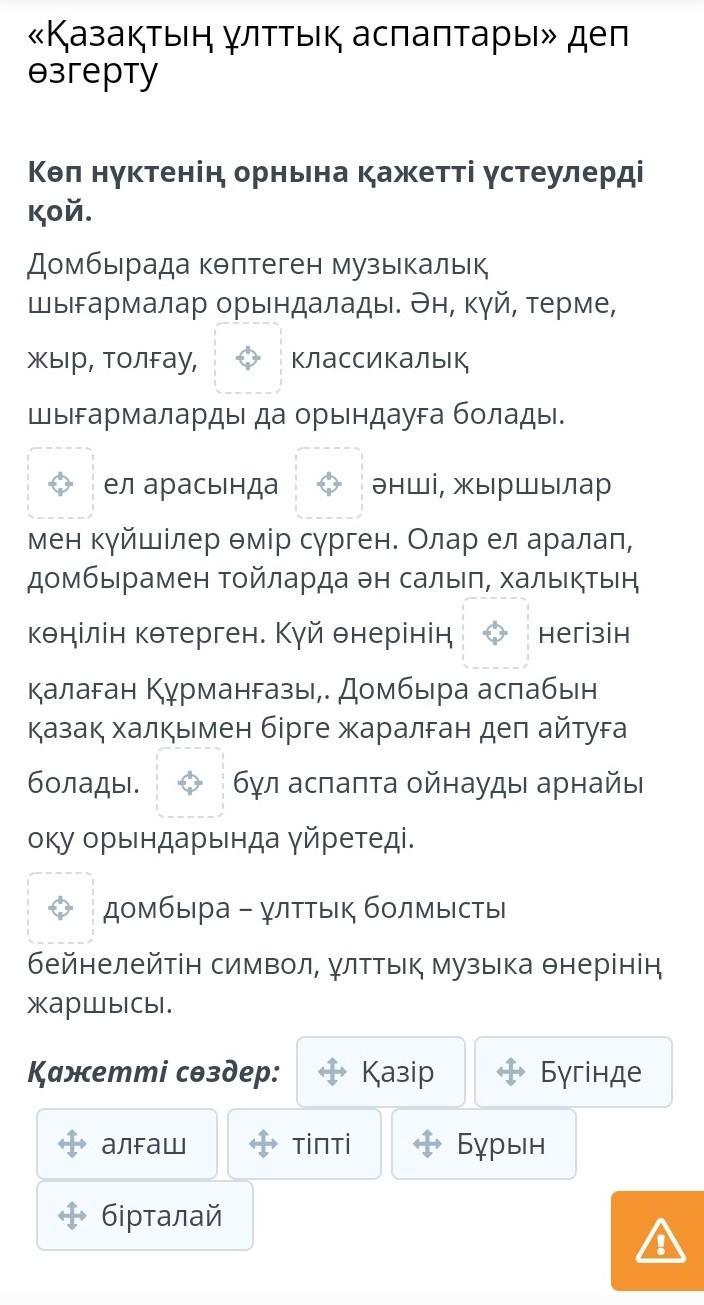Tap the blank slot before «бұл аспапта»
704x1305 pixels.
tap(190, 783)
